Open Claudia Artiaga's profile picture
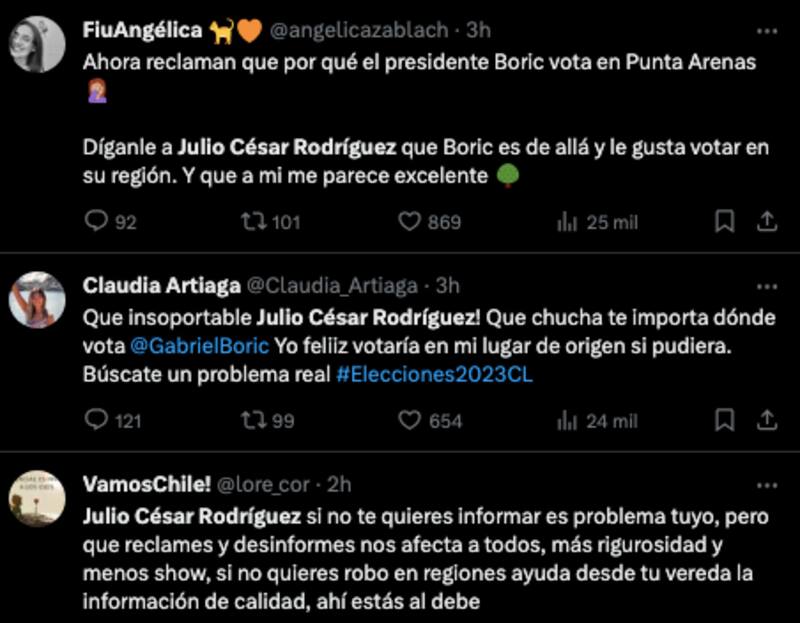The width and height of the screenshot is (800, 623). pos(38,300)
